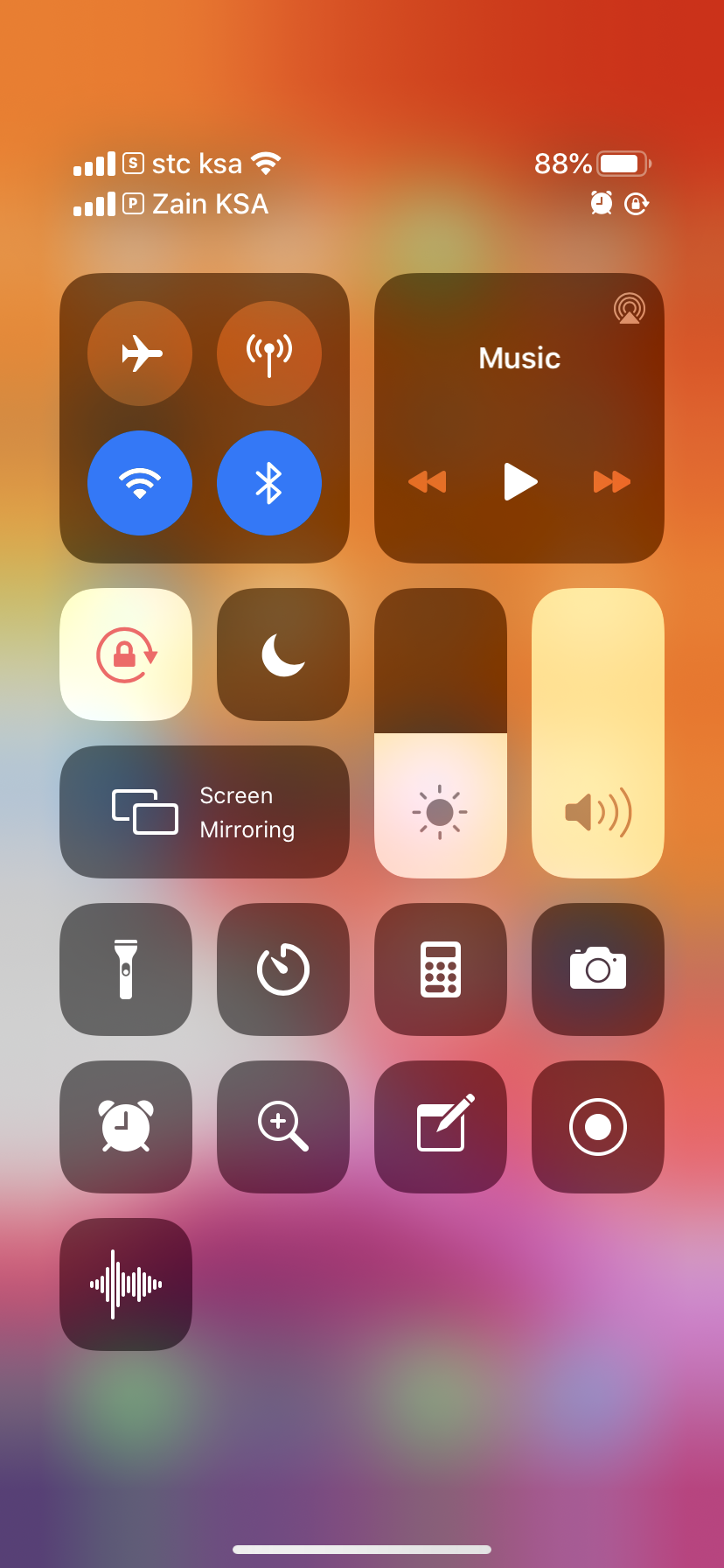
Task: Open AirPlay in Music widget
Action: 630,308
